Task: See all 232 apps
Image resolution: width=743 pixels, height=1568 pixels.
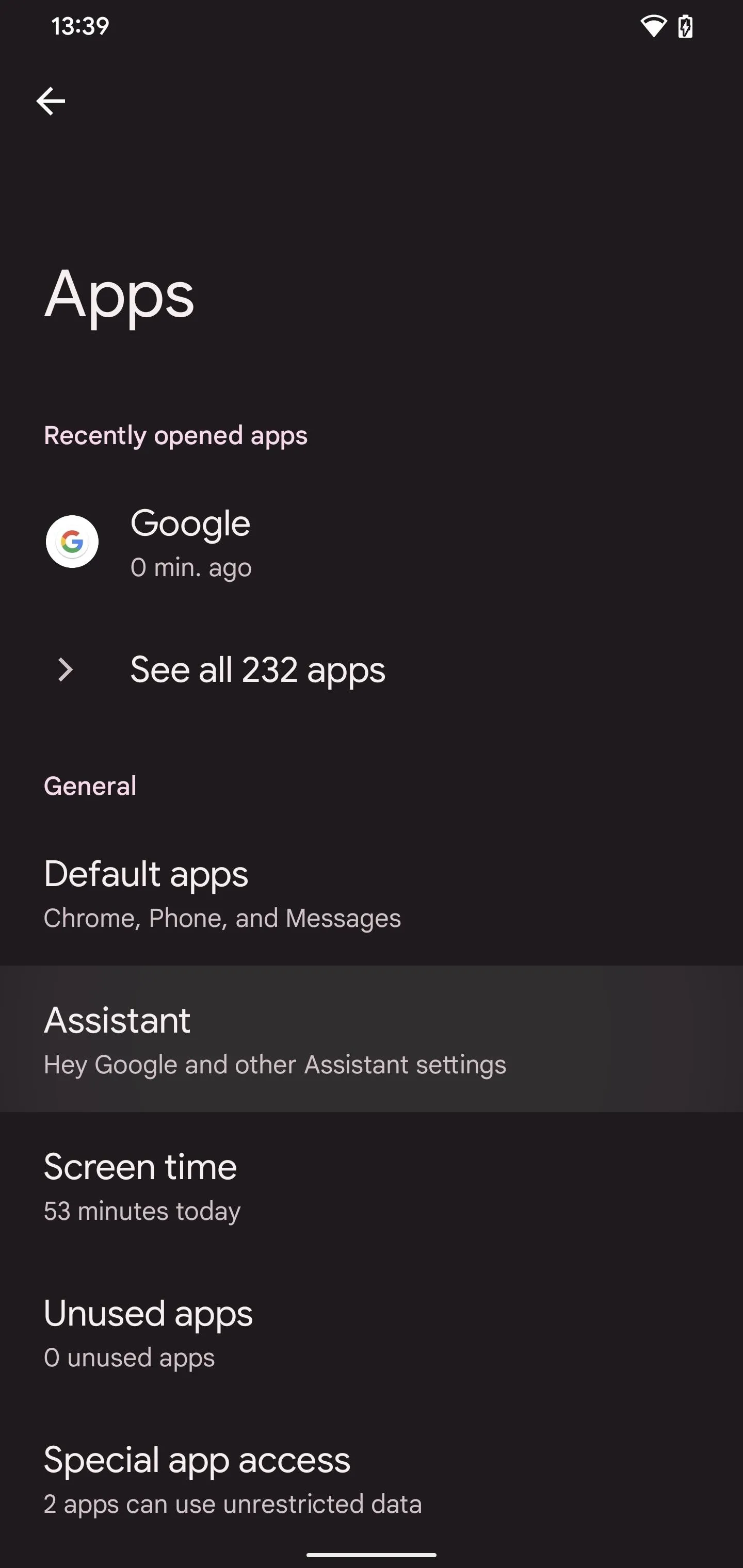Action: pos(372,669)
